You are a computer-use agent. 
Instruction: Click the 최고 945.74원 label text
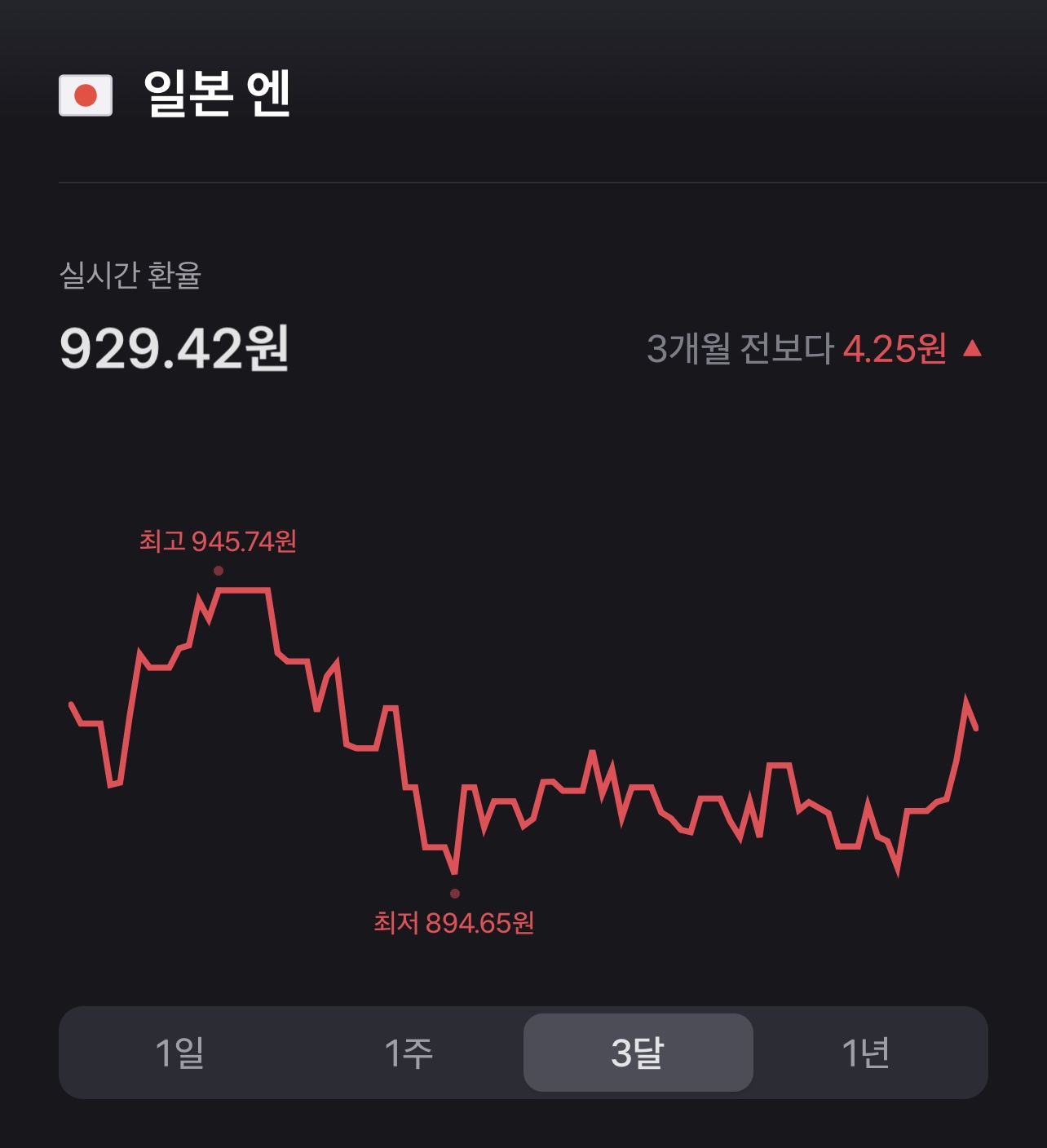click(x=219, y=538)
